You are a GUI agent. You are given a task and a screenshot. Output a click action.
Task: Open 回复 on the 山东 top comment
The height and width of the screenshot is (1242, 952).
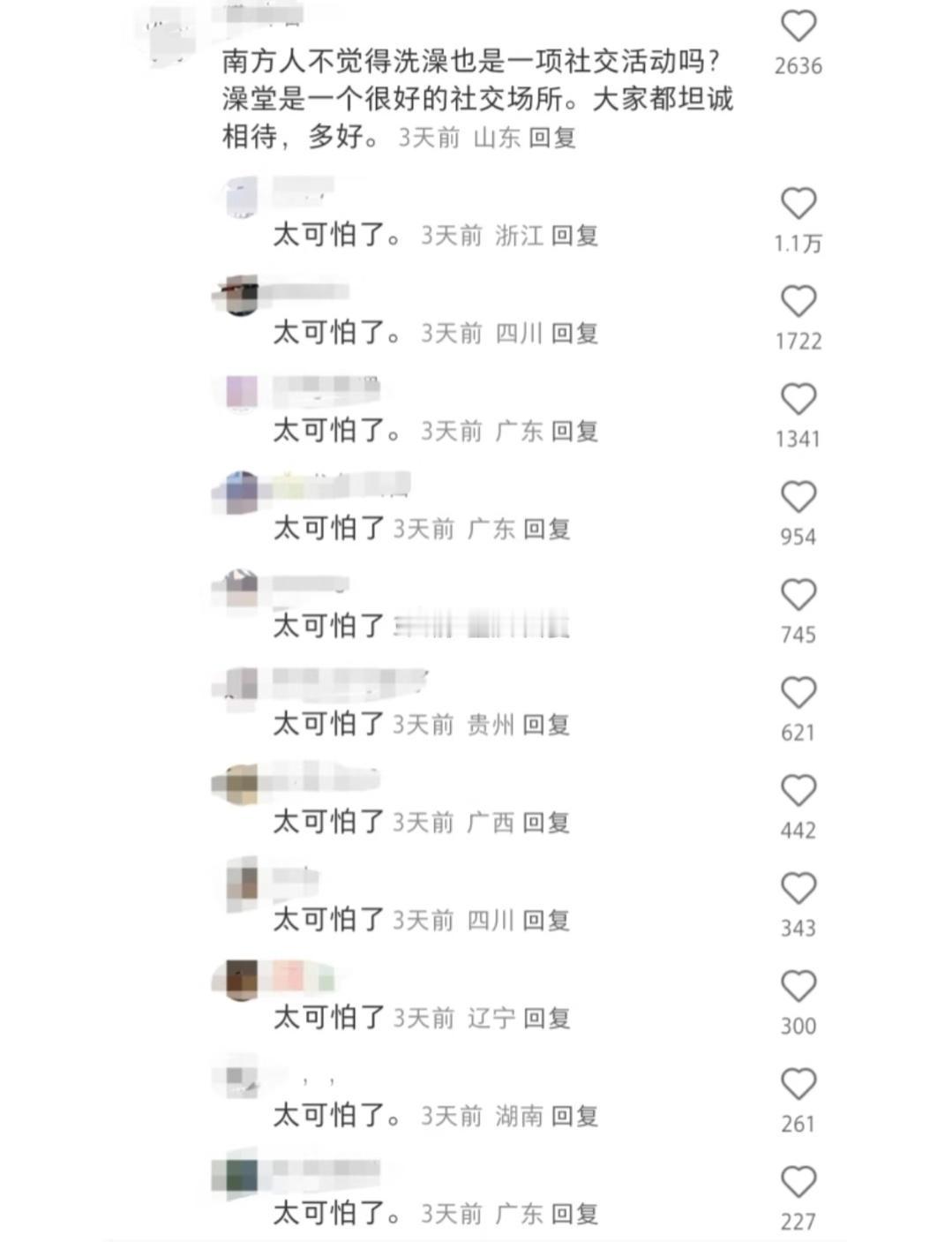(551, 139)
